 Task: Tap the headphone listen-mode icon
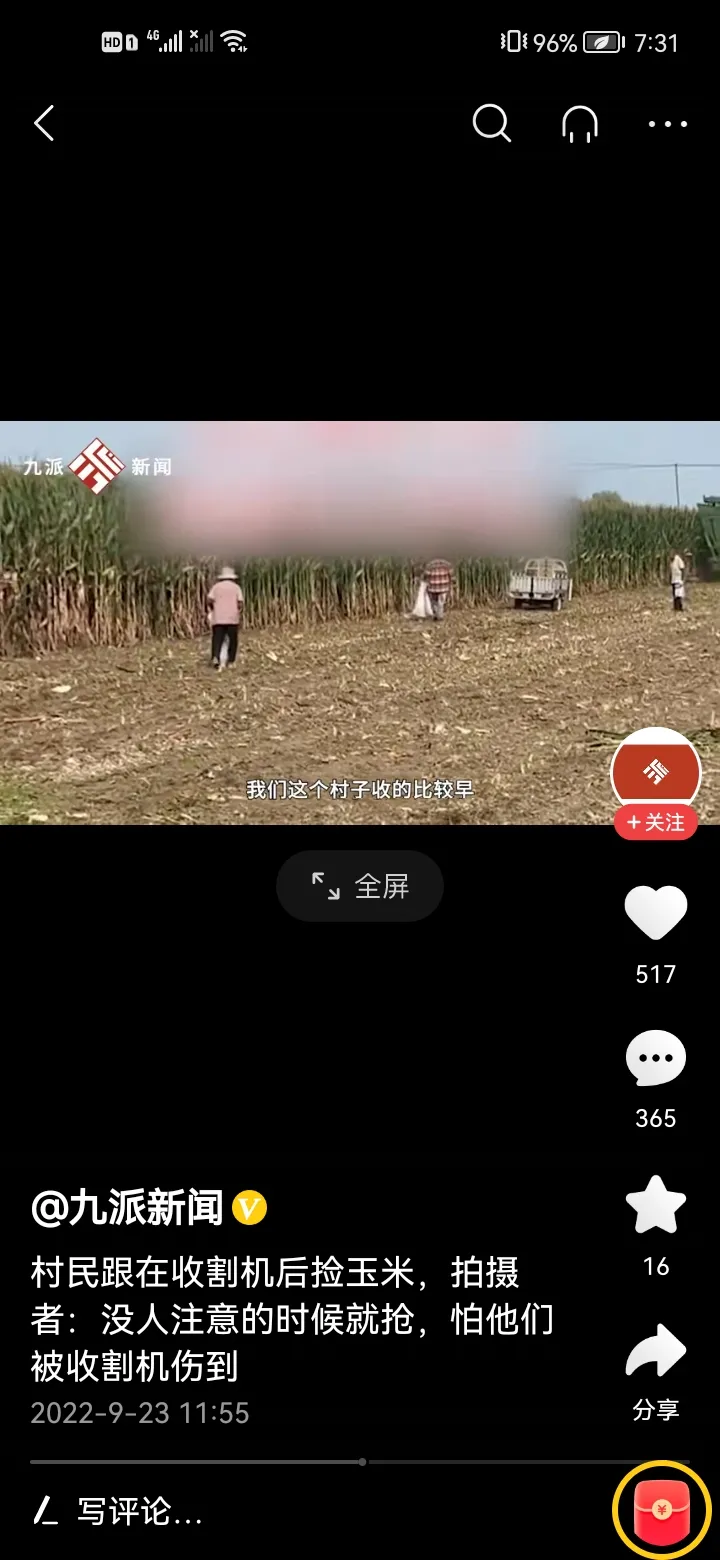click(580, 124)
